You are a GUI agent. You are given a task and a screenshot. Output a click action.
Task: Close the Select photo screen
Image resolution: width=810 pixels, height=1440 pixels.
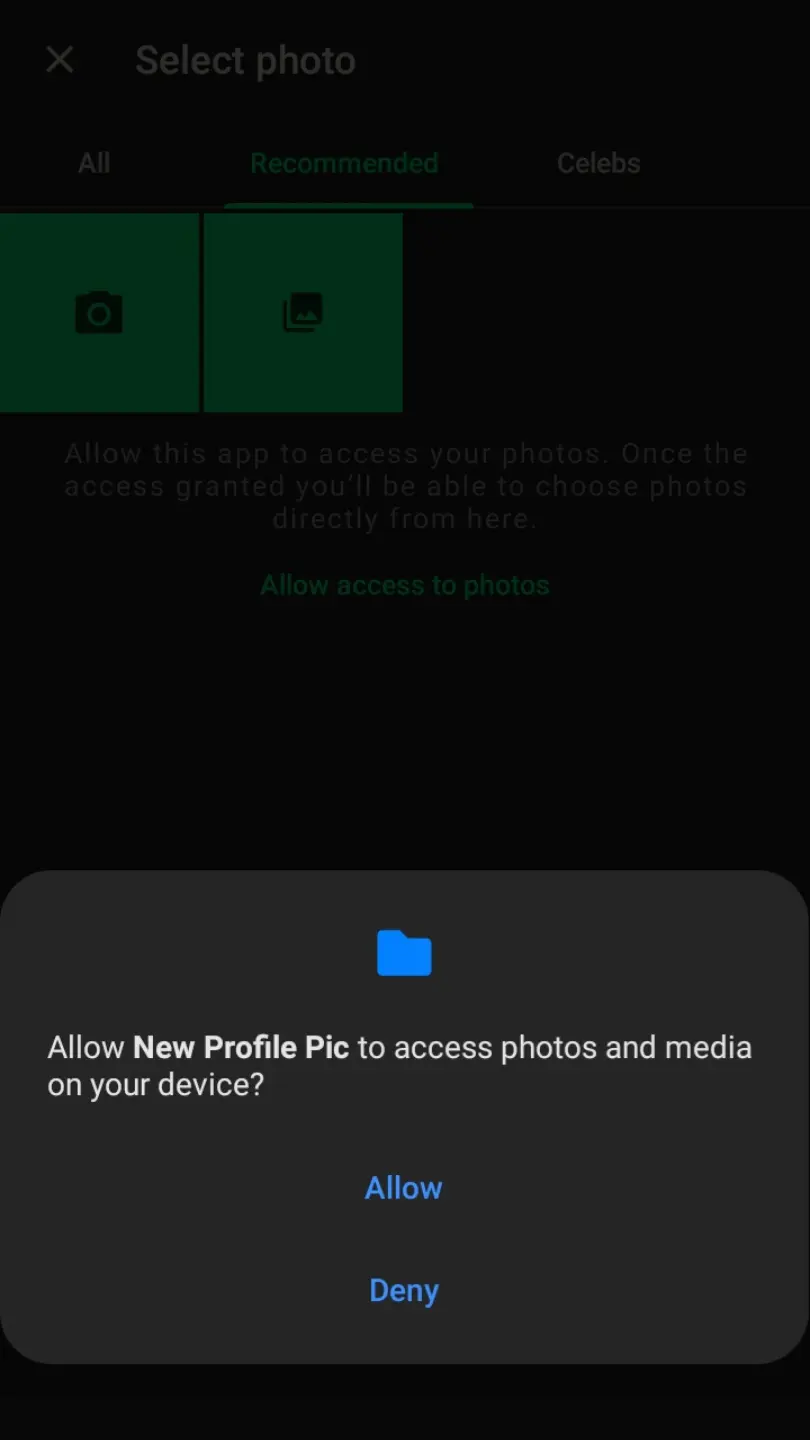click(x=59, y=60)
